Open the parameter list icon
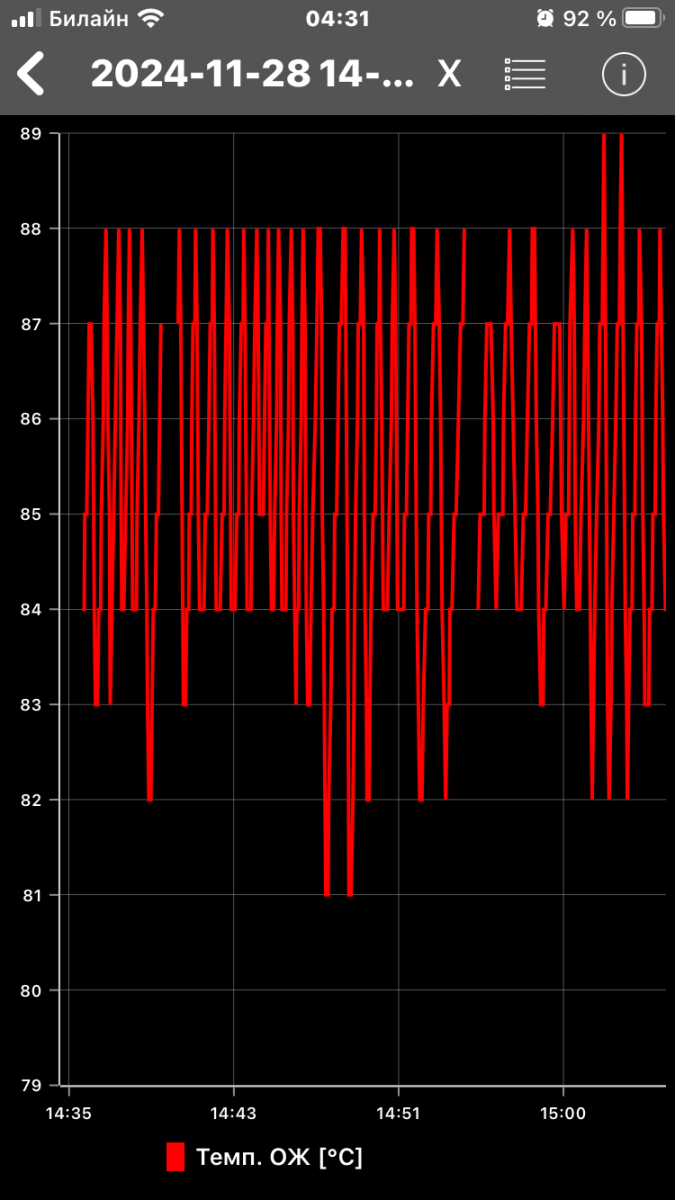Viewport: 675px width, 1200px height. pos(526,74)
